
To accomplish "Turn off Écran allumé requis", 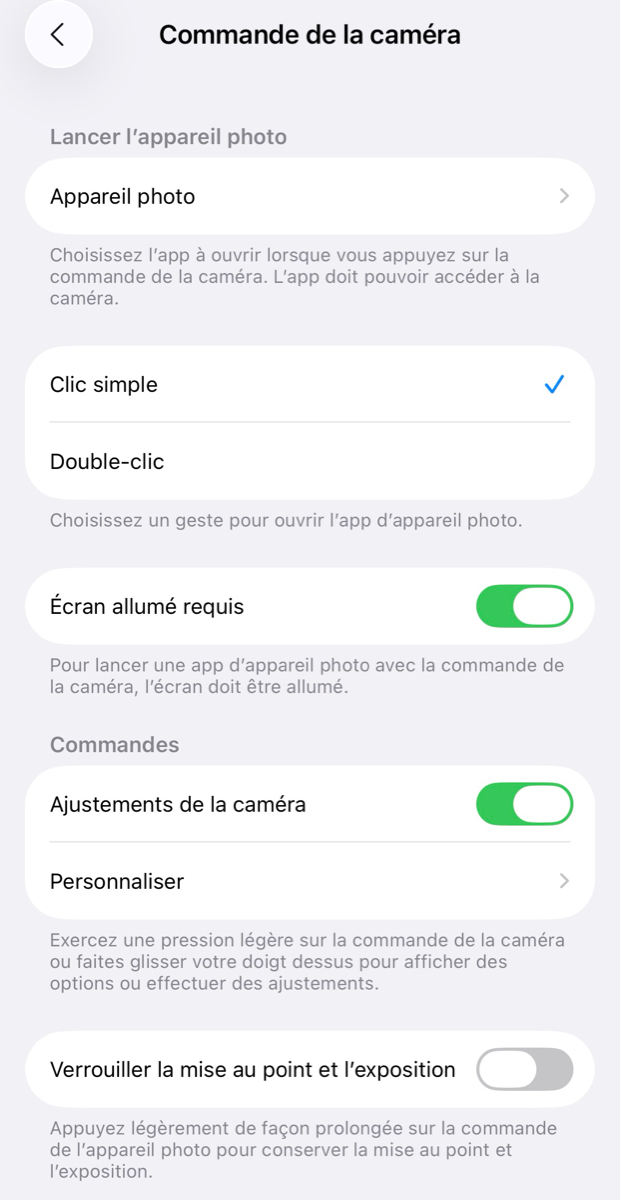I will (x=524, y=607).
